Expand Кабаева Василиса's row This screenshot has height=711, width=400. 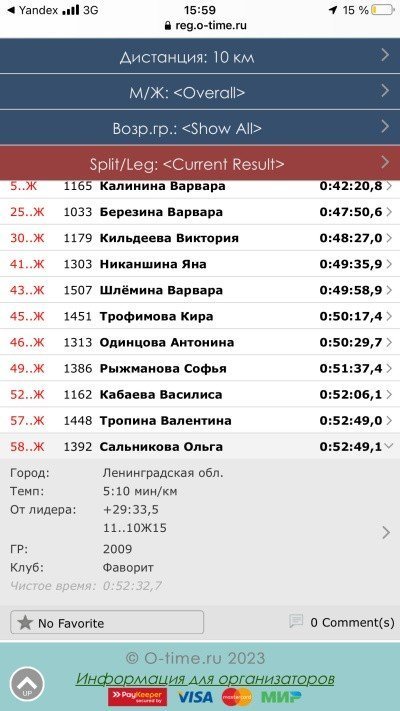200,394
